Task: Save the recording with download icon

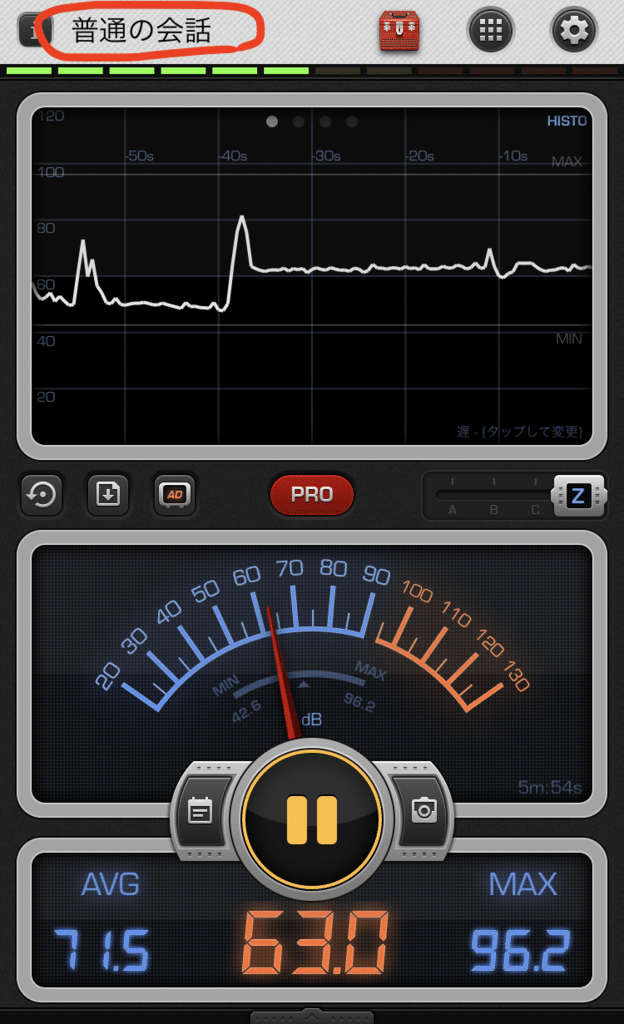Action: coord(108,494)
